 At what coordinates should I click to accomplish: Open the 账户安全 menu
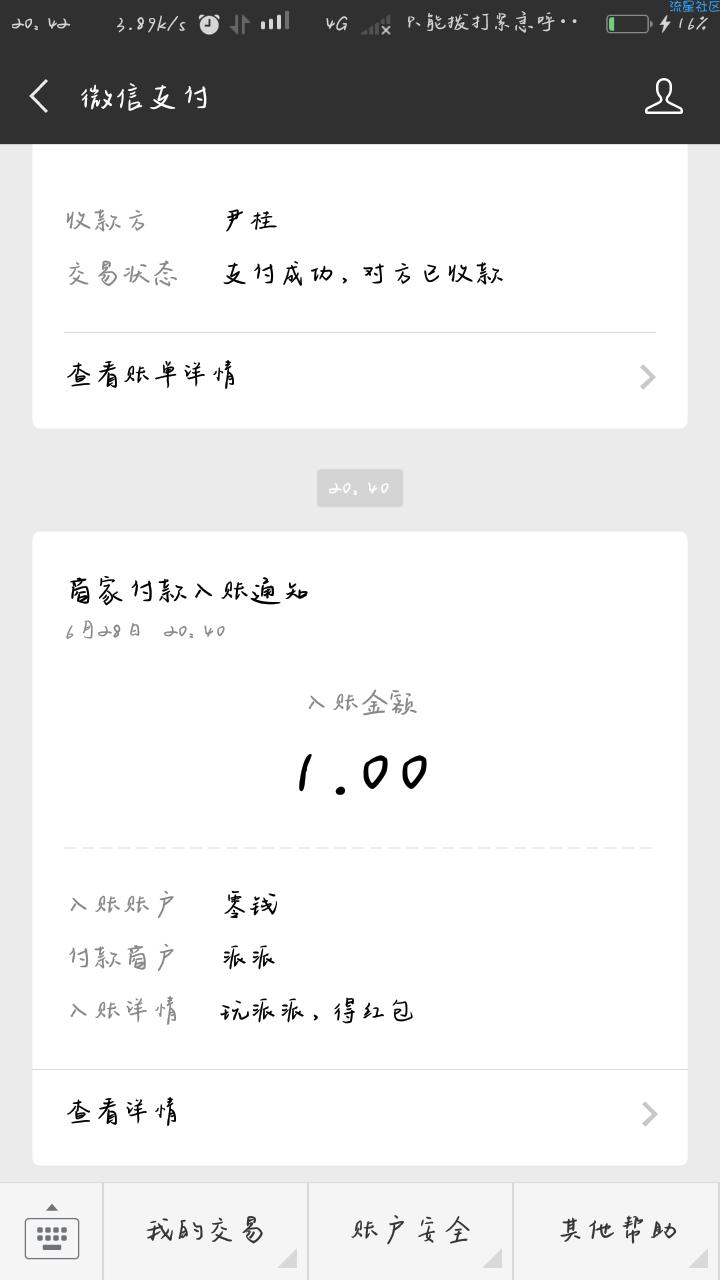coord(411,1231)
